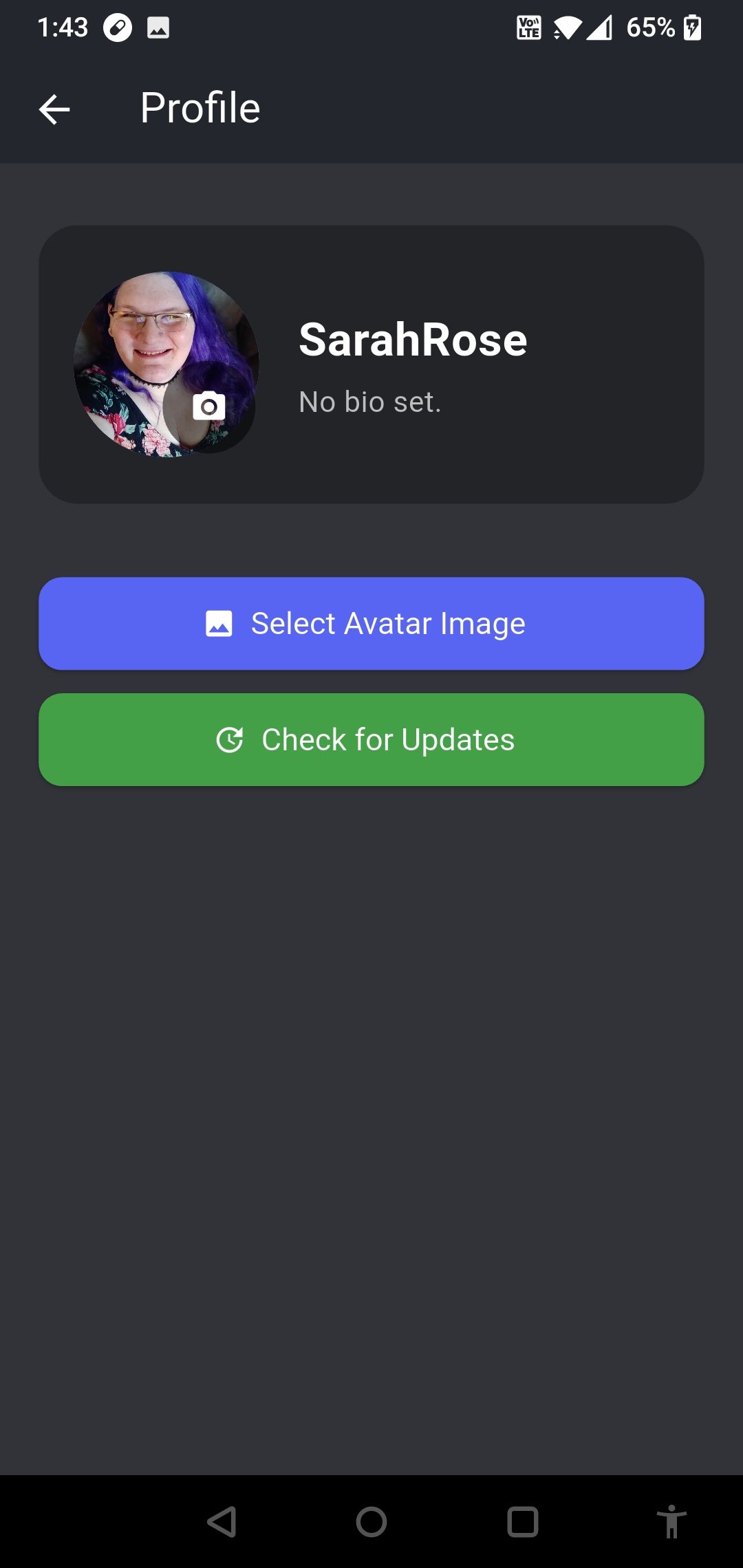The width and height of the screenshot is (743, 1568).
Task: Select Avatar Image
Action: coord(371,623)
